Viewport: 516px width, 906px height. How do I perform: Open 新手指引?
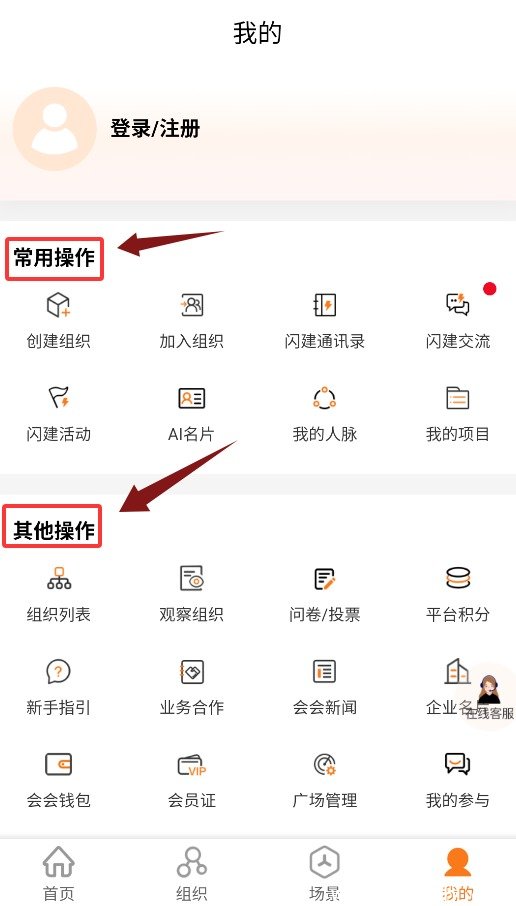click(58, 687)
